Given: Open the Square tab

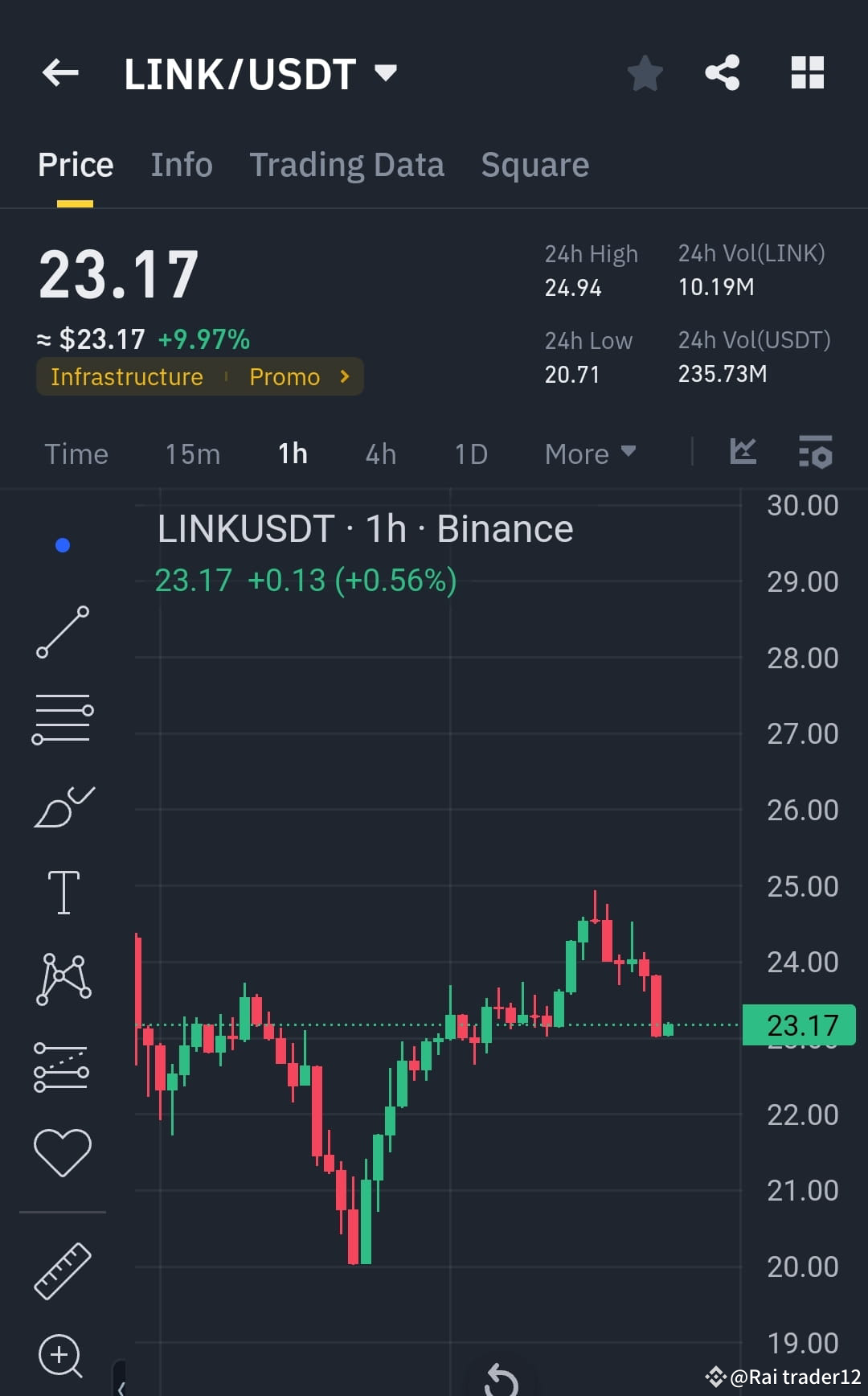Looking at the screenshot, I should [534, 164].
